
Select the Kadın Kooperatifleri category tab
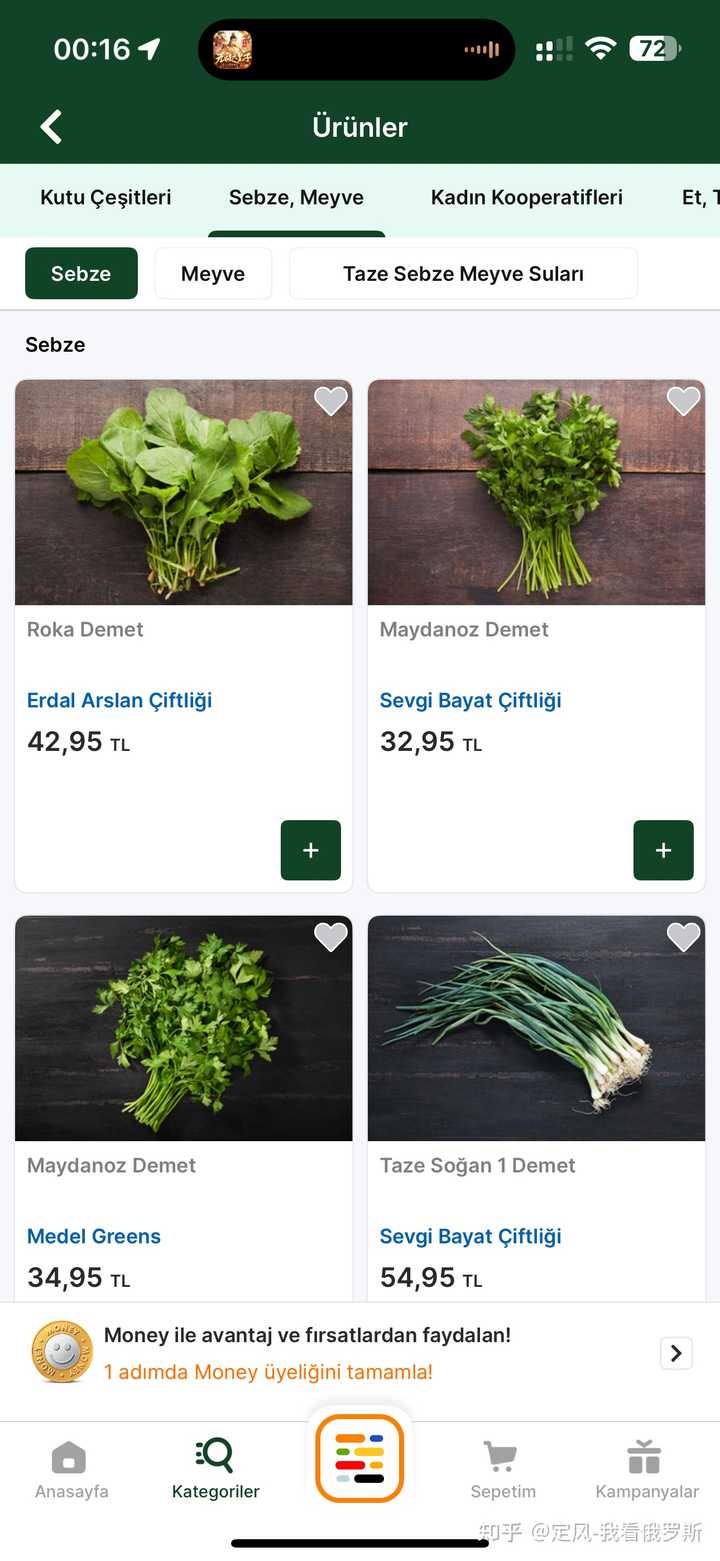[x=526, y=198]
